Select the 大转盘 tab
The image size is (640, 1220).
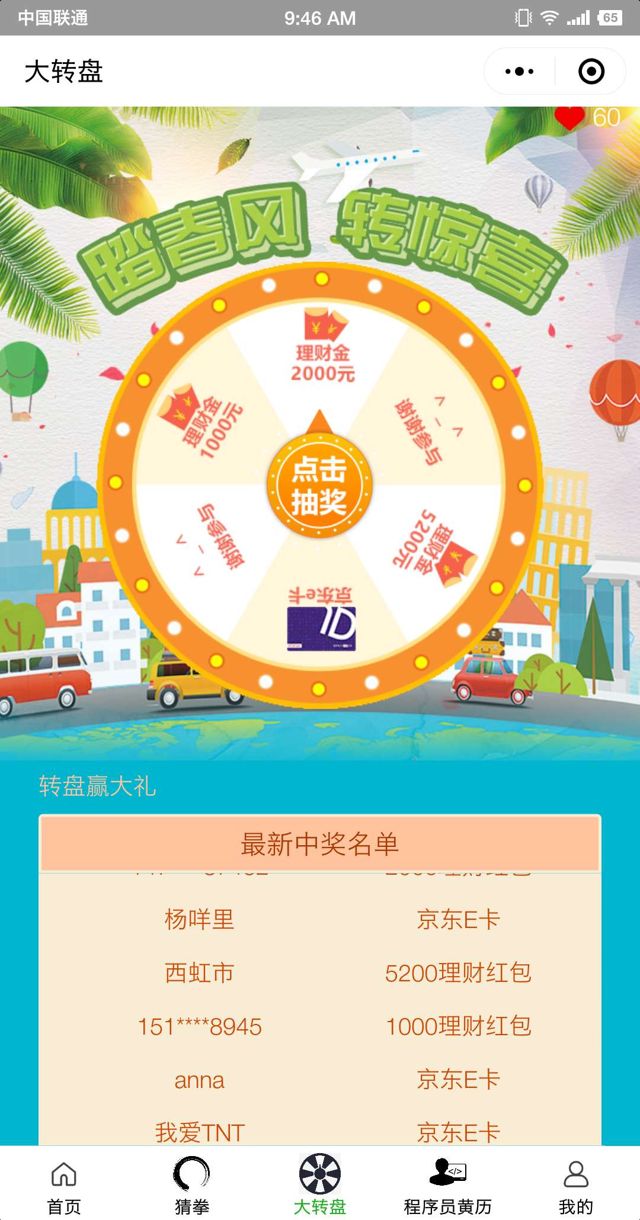(x=320, y=1185)
